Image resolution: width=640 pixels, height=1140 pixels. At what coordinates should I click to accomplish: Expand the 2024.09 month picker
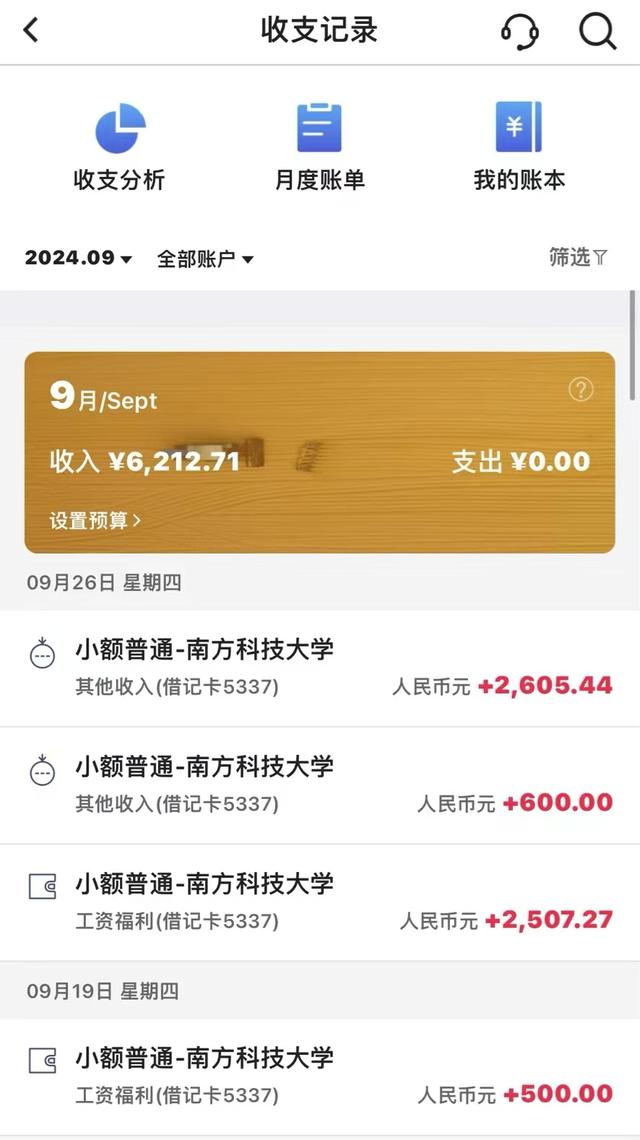79,258
